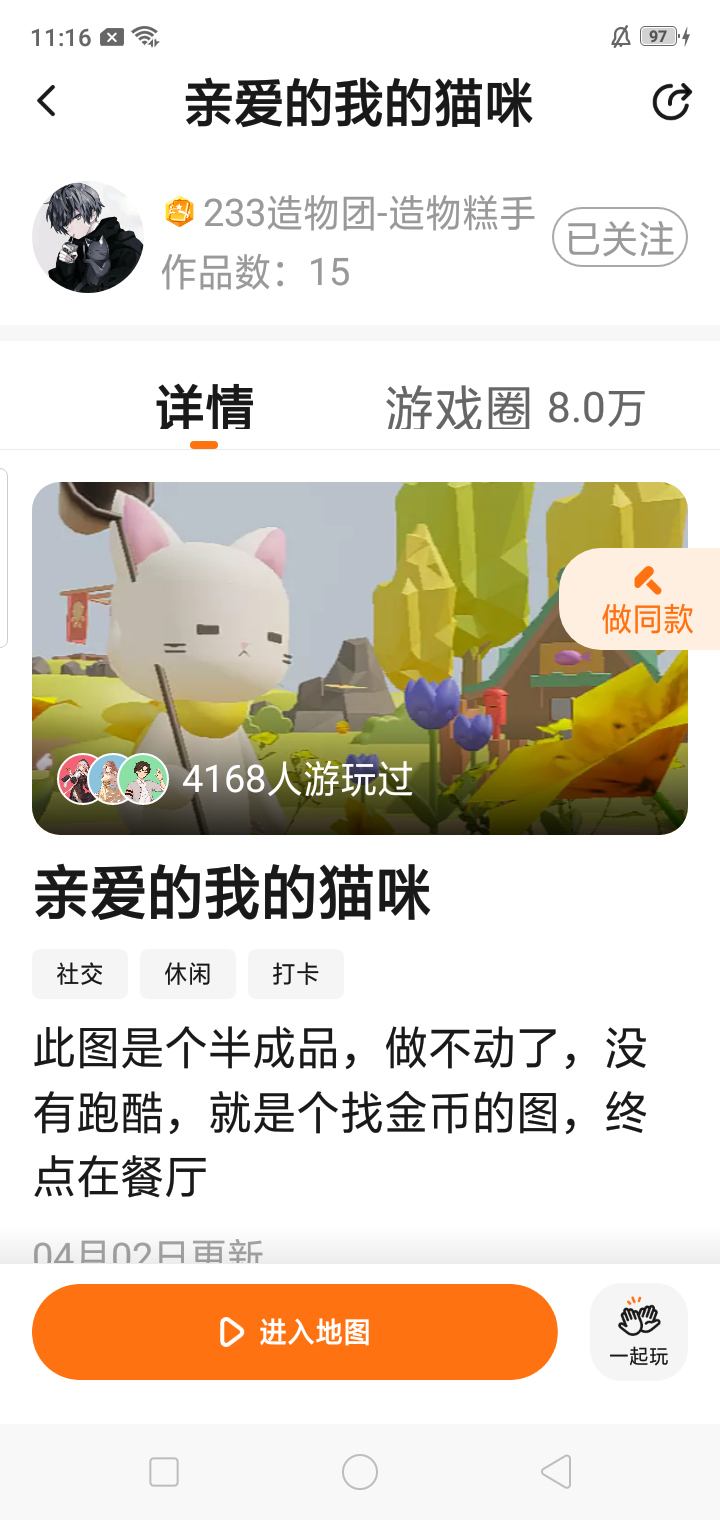This screenshot has height=1520, width=720.
Task: Tap the 已关注 following button
Action: coord(620,238)
